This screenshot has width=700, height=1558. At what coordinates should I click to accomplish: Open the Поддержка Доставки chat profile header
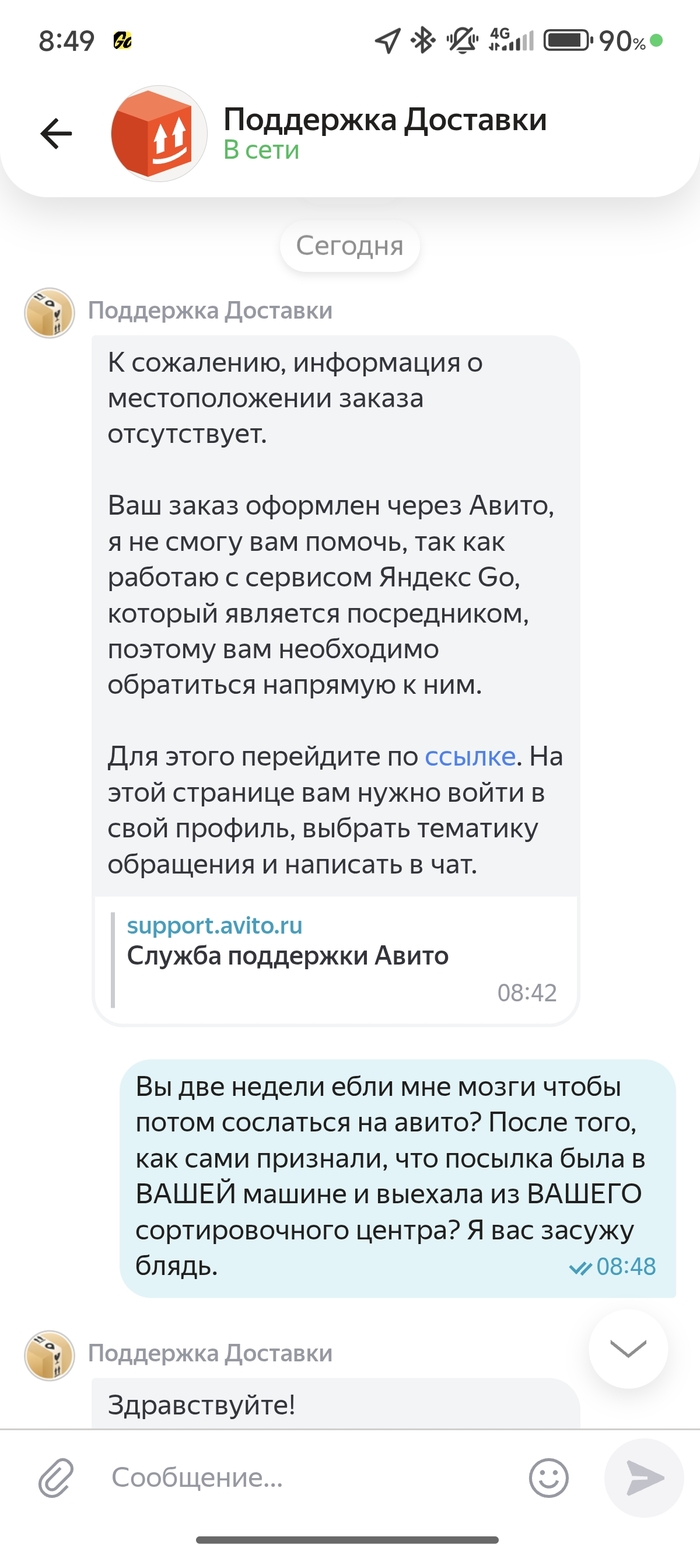pyautogui.click(x=384, y=134)
